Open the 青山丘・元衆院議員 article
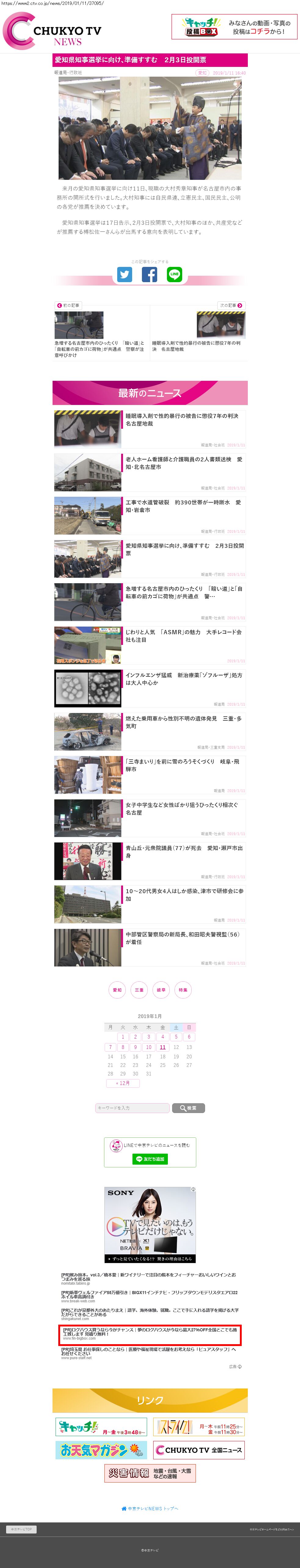The image size is (300, 1568). coord(183,852)
